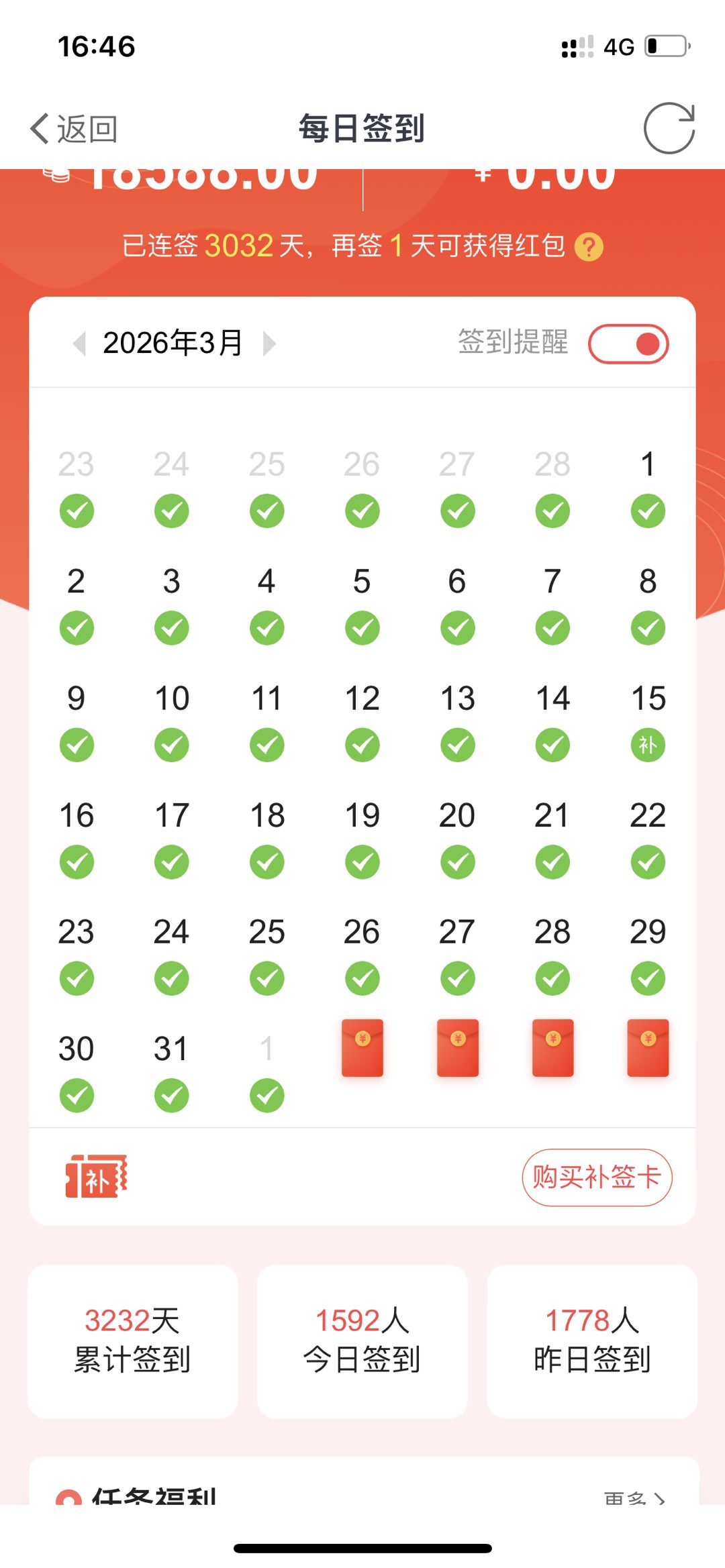This screenshot has height=1568, width=725.
Task: Open 更多 in the 任务福利 section
Action: point(634,1498)
